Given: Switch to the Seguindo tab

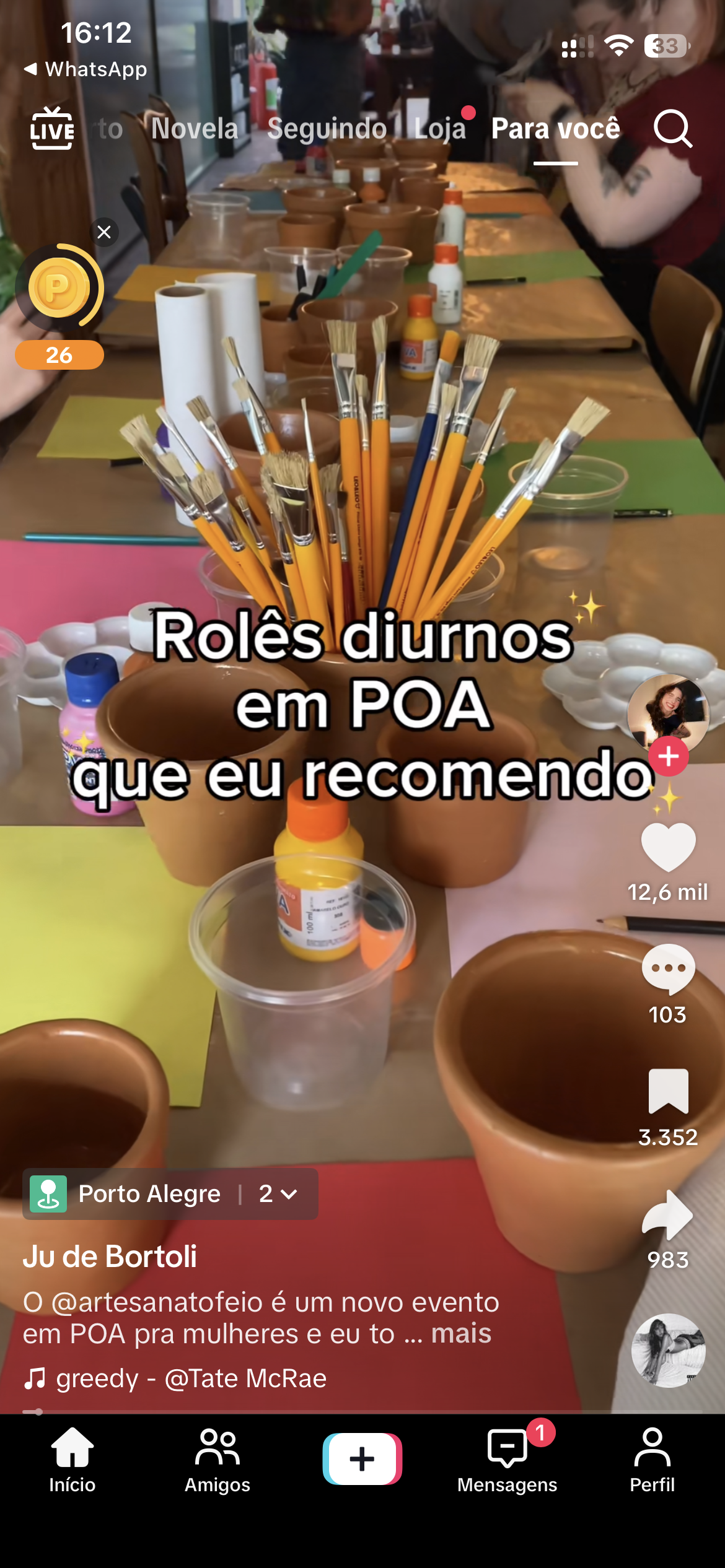Looking at the screenshot, I should click(x=327, y=129).
